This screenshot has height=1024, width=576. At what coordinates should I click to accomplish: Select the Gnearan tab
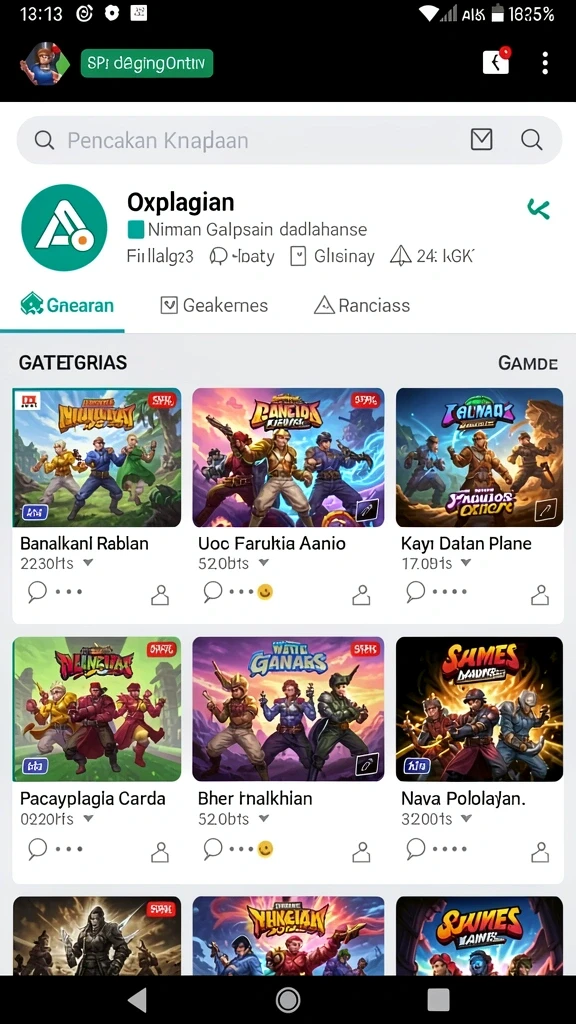point(67,305)
